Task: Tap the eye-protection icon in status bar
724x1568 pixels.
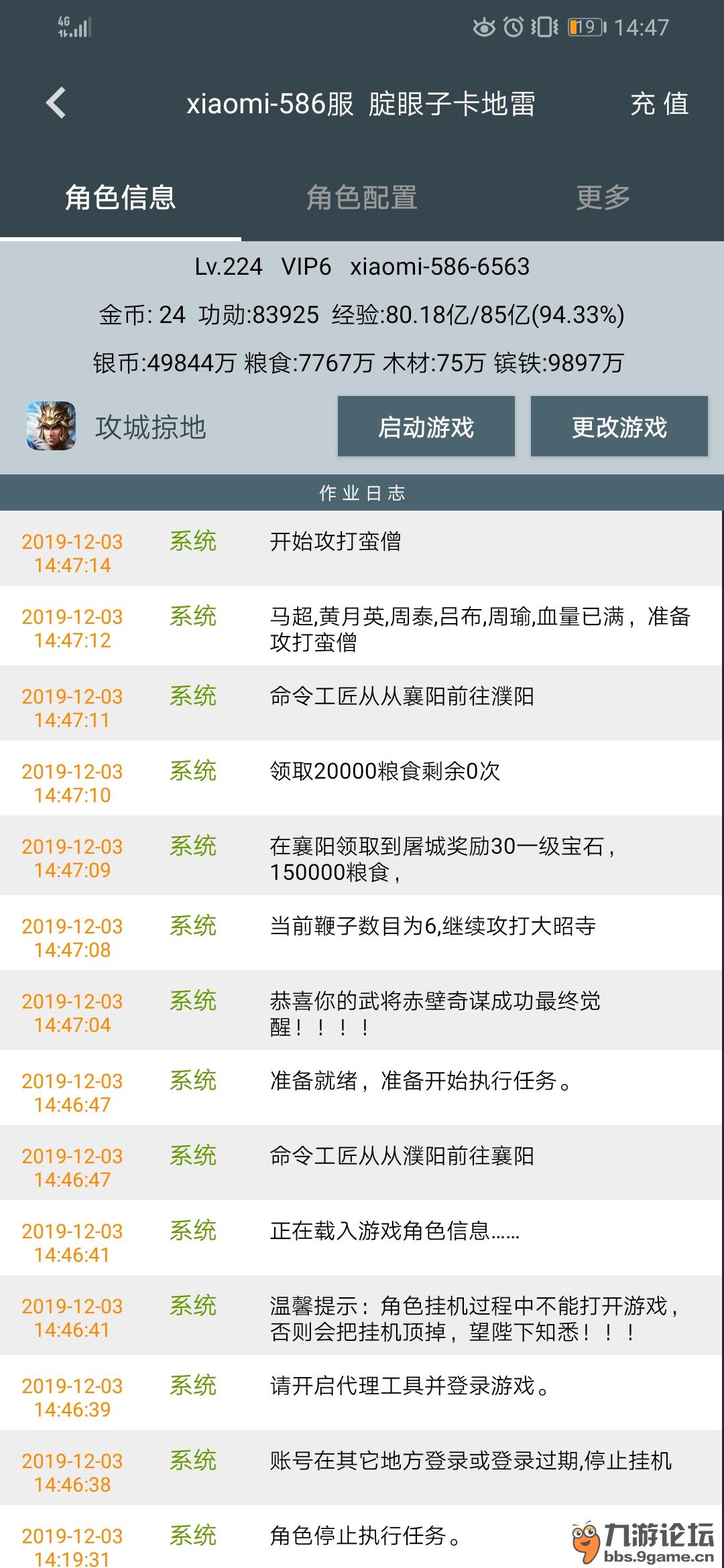Action: click(x=480, y=25)
